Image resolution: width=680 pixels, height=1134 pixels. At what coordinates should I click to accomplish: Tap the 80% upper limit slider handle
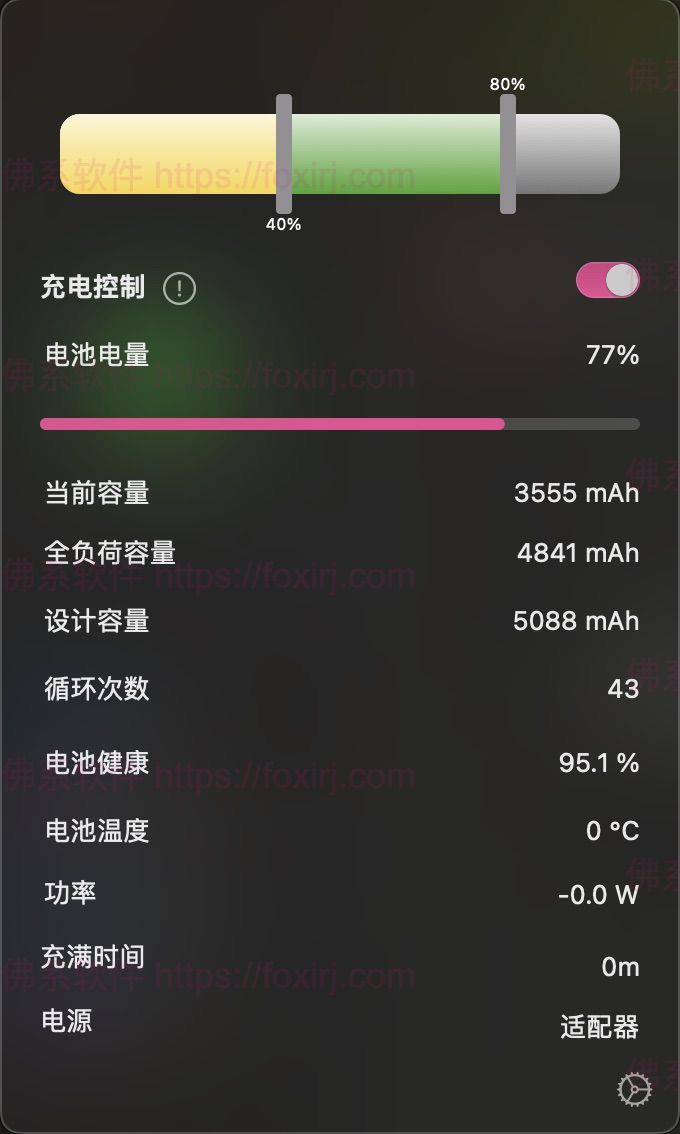pyautogui.click(x=508, y=153)
